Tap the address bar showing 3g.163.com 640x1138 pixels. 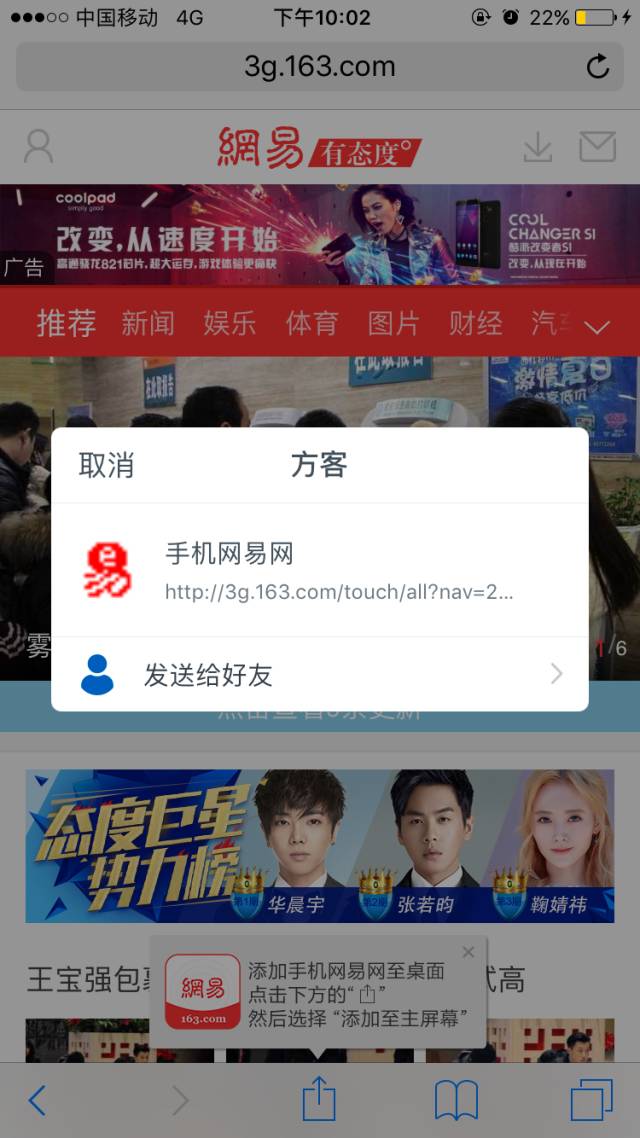(319, 67)
